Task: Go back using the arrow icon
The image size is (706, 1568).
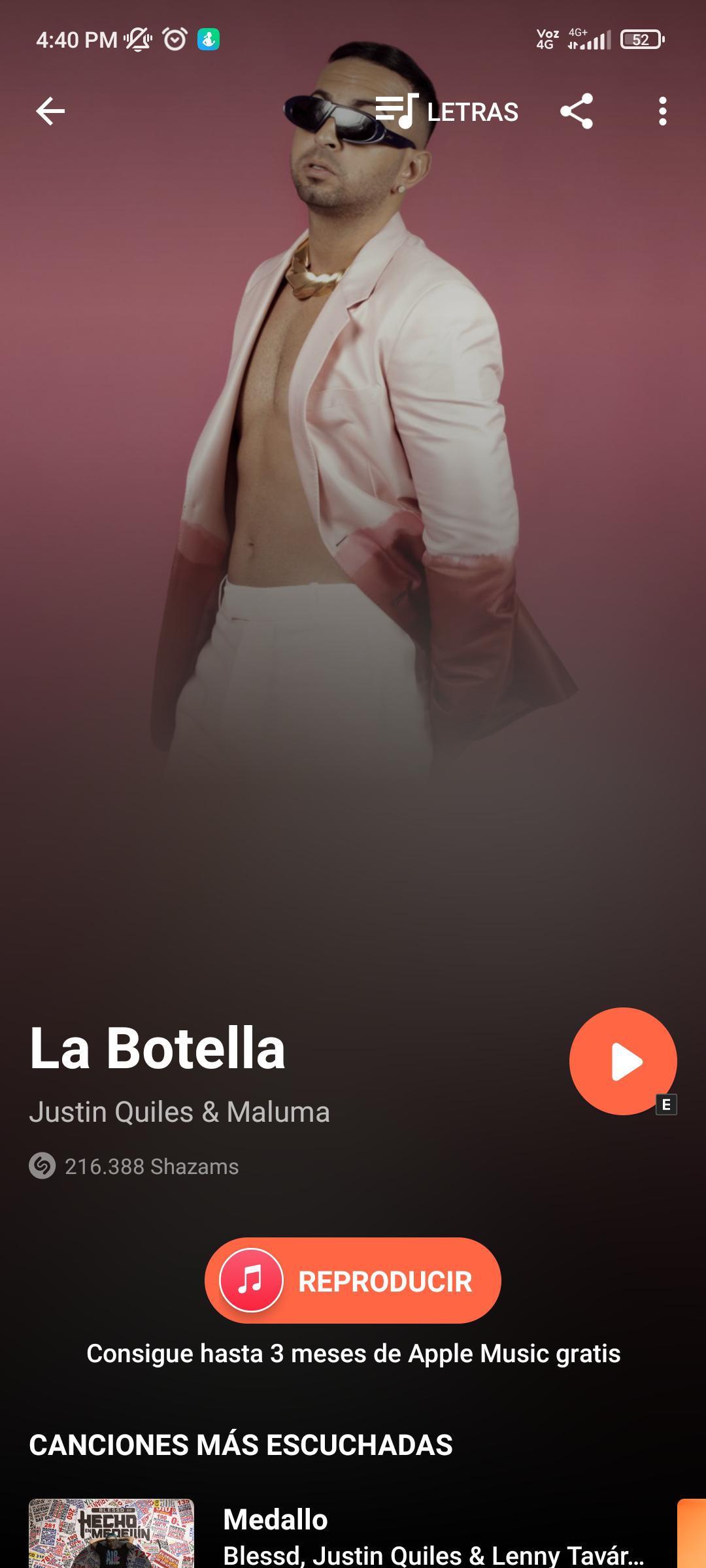Action: point(50,111)
